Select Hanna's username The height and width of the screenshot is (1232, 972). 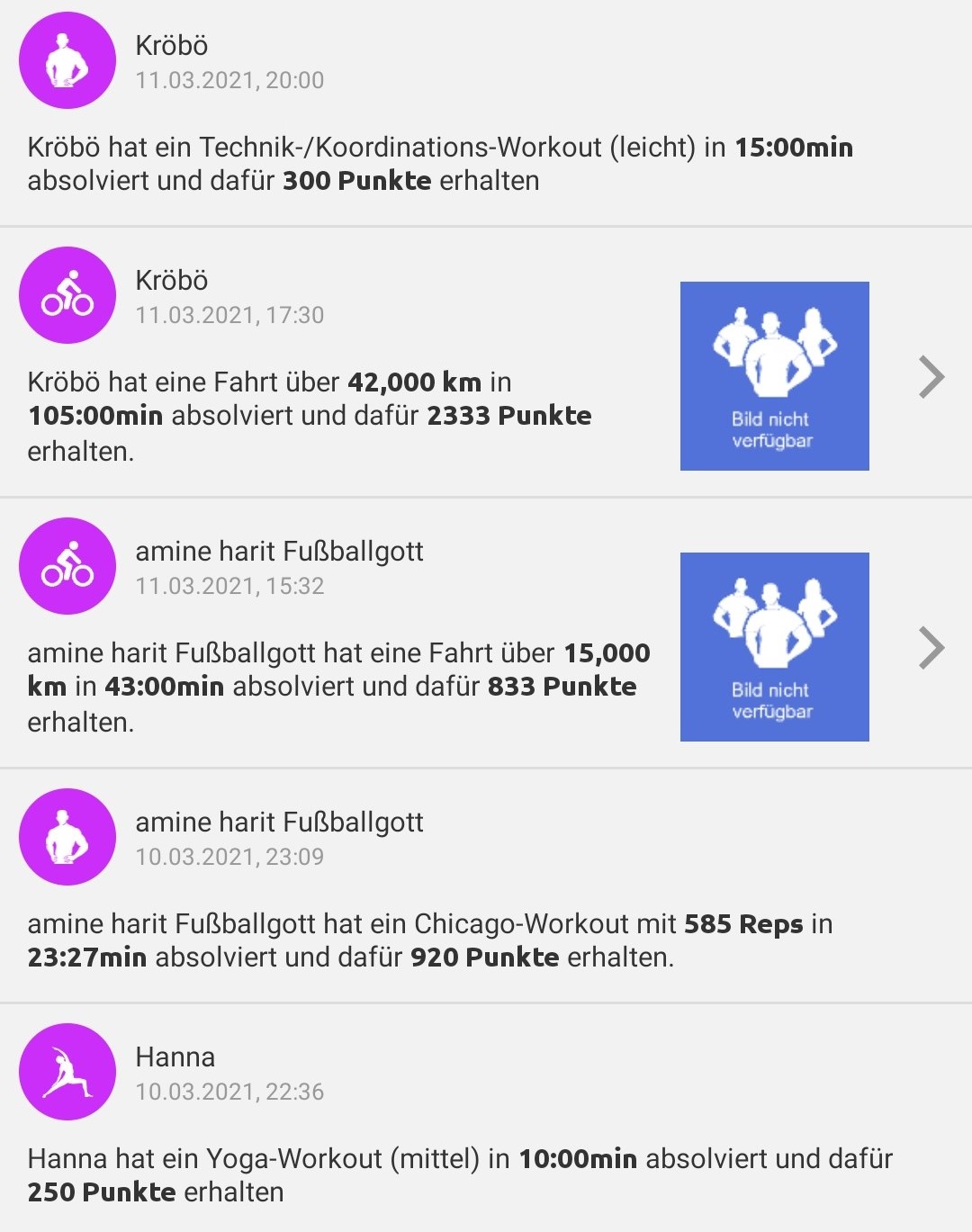174,1057
